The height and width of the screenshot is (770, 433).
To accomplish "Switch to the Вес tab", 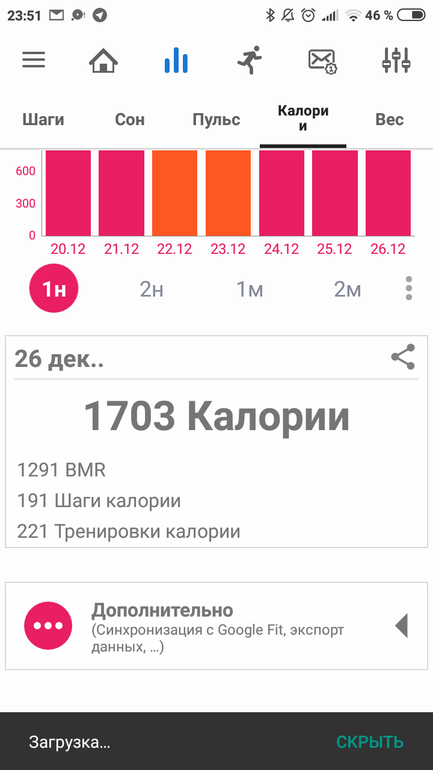I will point(389,119).
